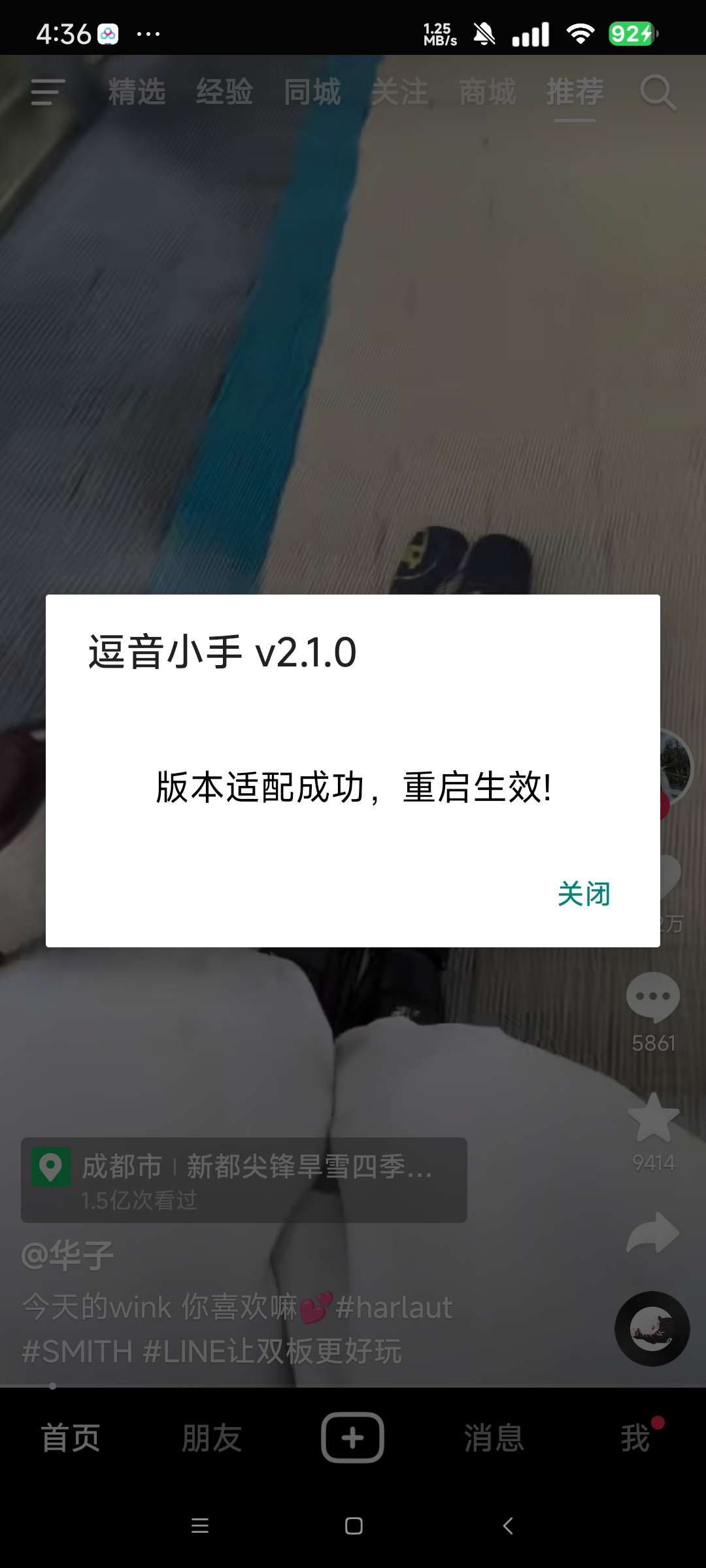Open the 我 profile tab
The width and height of the screenshot is (706, 1568).
tap(635, 1438)
